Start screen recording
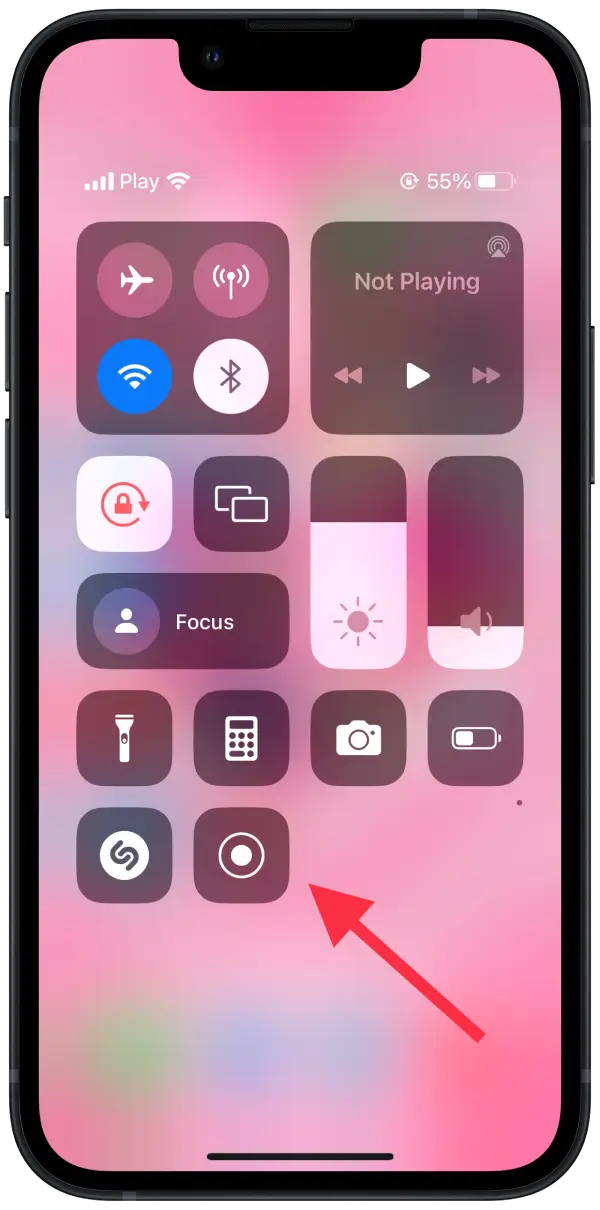This screenshot has height=1210, width=600. pyautogui.click(x=241, y=855)
